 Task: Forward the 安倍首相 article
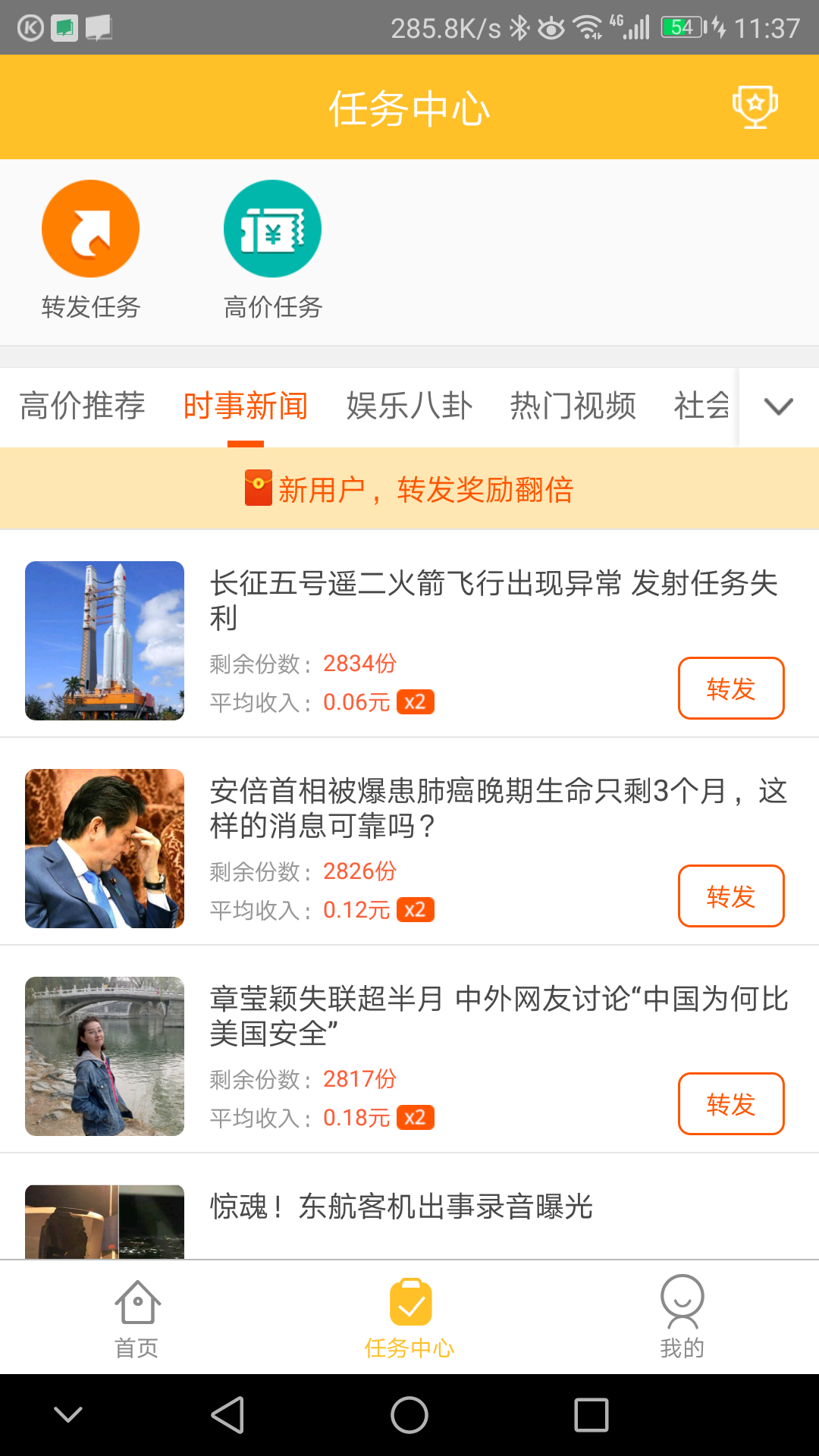click(730, 896)
